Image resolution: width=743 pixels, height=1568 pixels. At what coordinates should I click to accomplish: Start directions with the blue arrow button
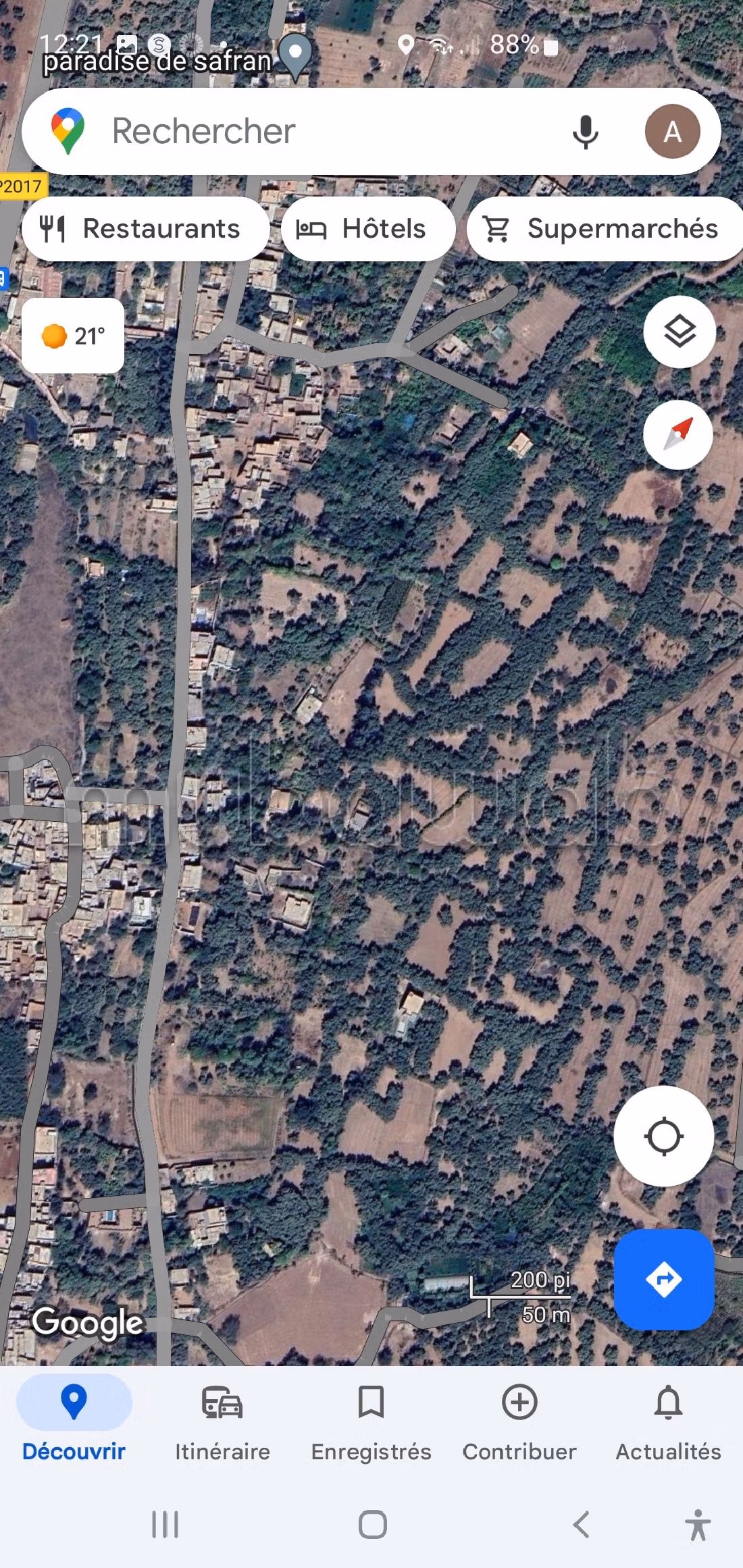664,1279
